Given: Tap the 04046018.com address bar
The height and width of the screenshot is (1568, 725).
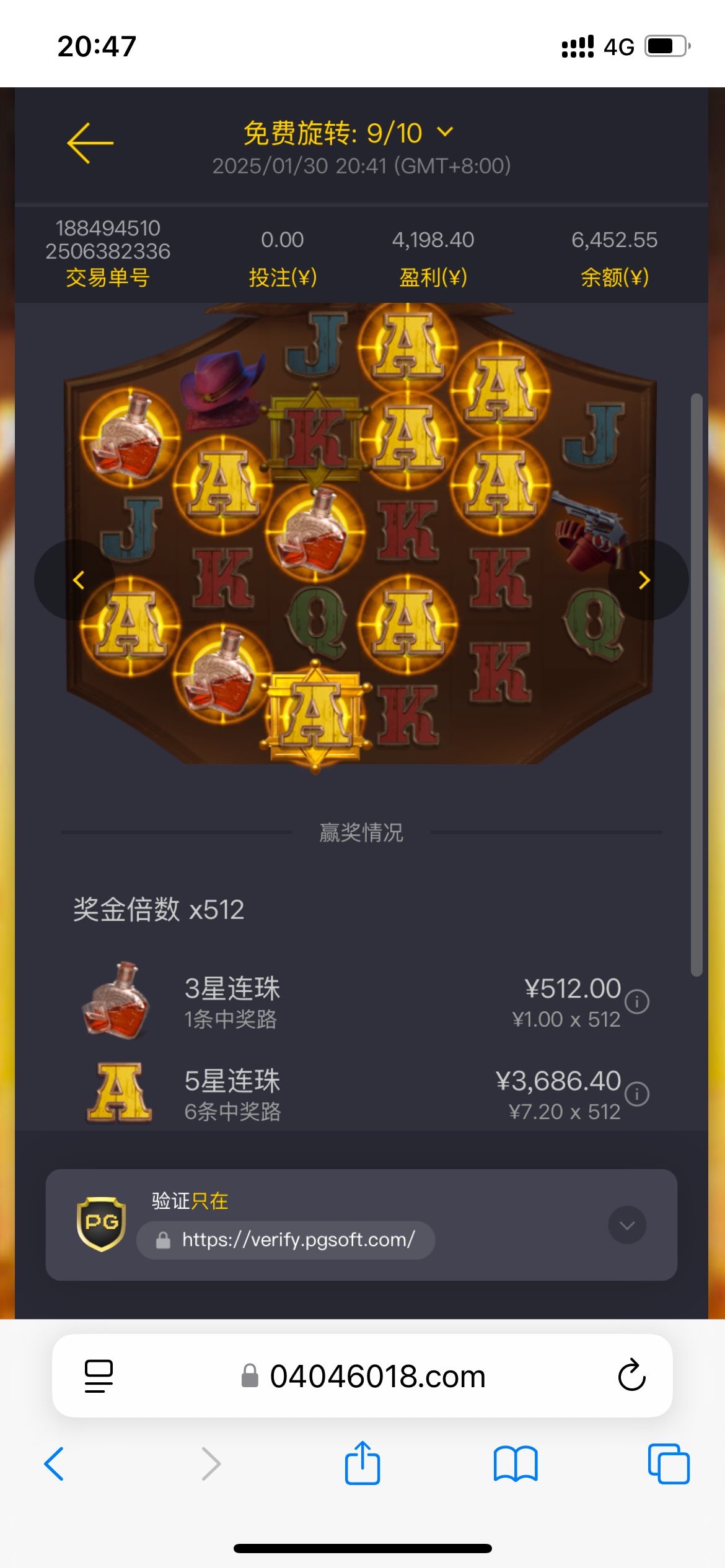Looking at the screenshot, I should pos(377,1377).
